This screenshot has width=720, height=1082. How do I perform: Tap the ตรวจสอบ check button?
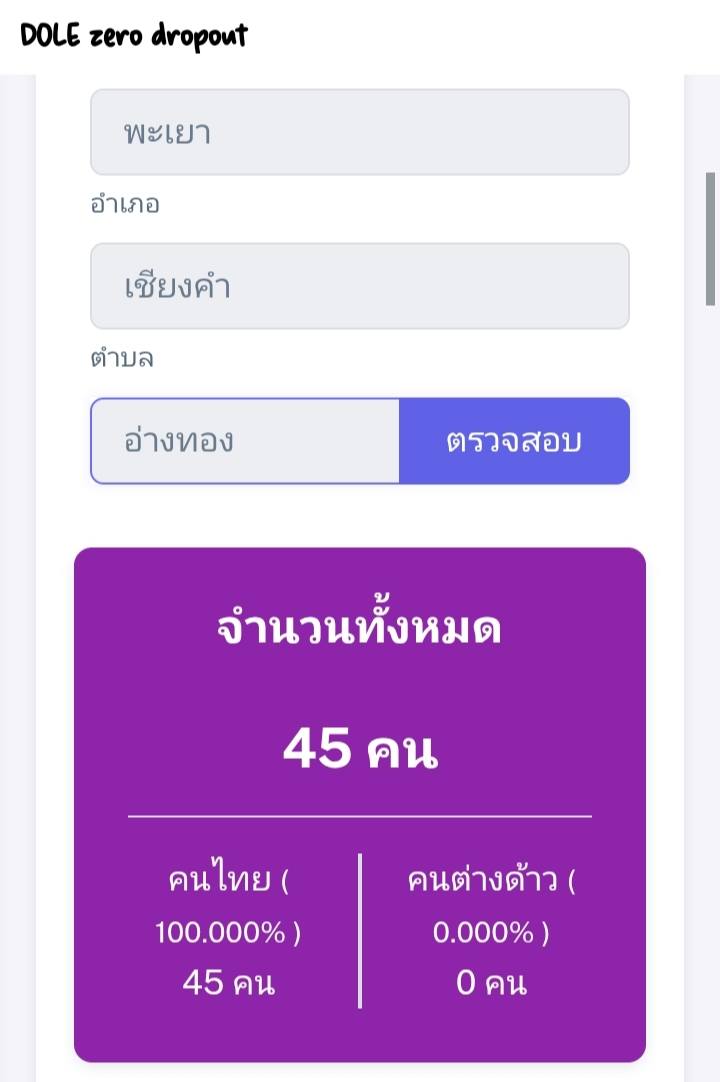click(x=514, y=441)
